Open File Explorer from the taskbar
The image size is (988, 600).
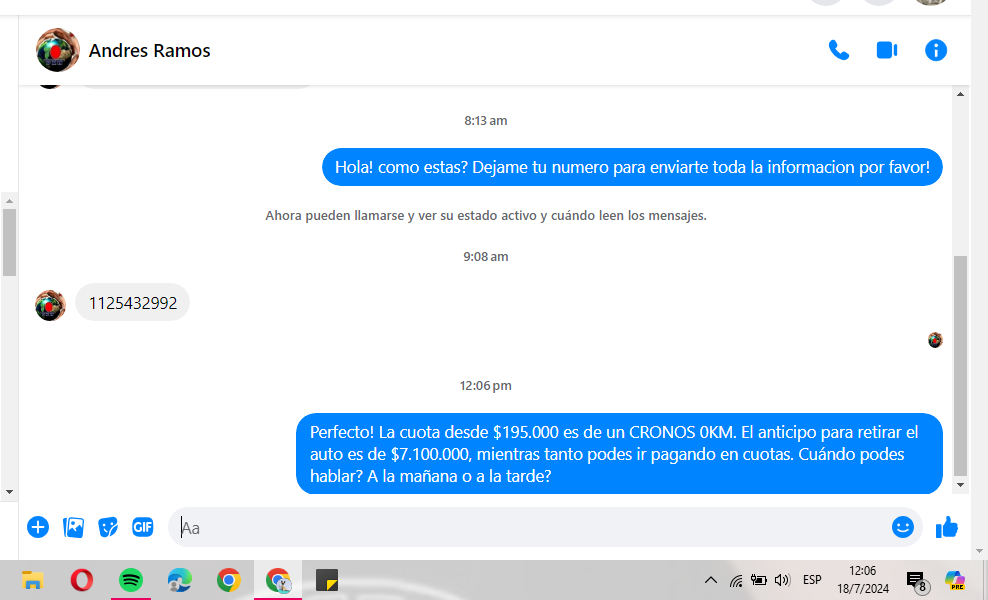33,580
